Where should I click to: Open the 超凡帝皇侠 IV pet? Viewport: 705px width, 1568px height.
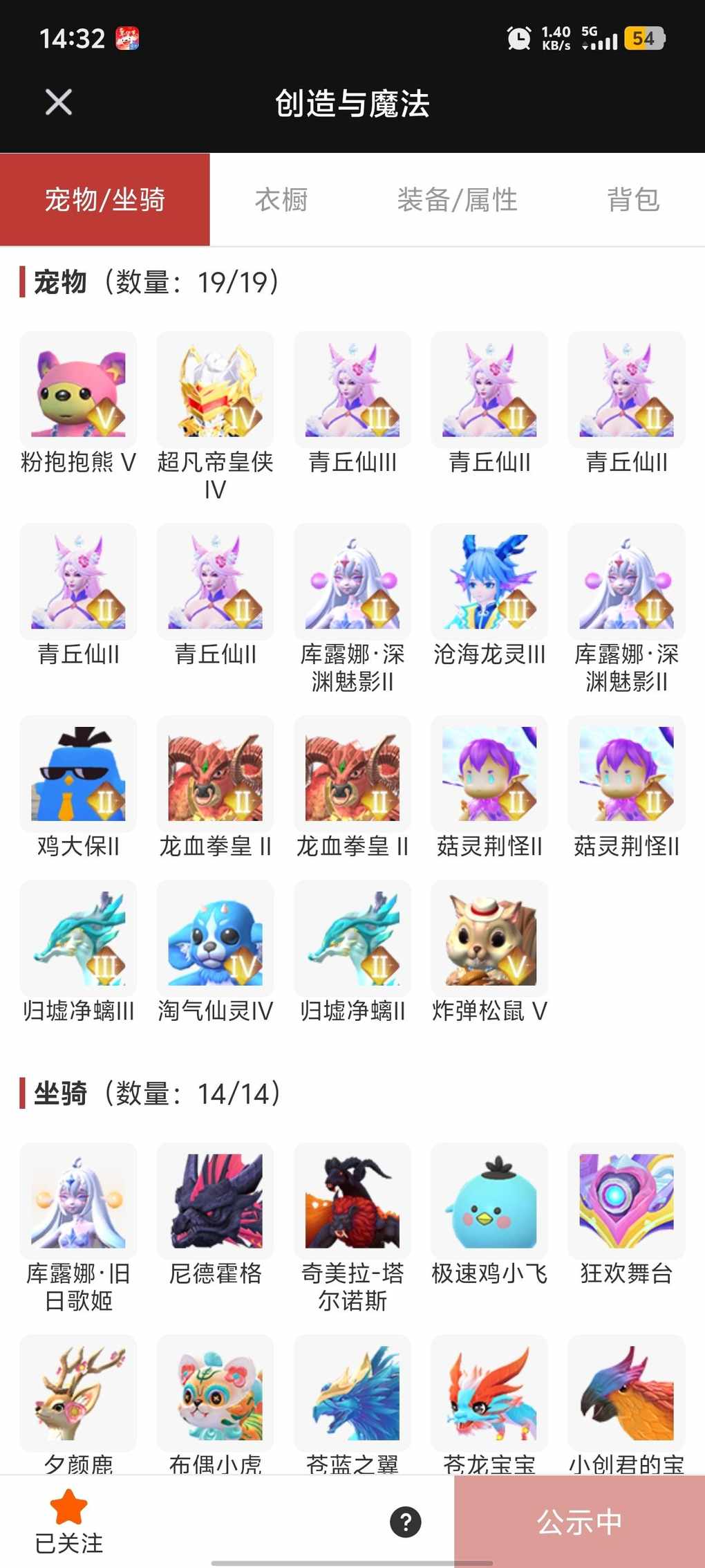click(x=215, y=390)
